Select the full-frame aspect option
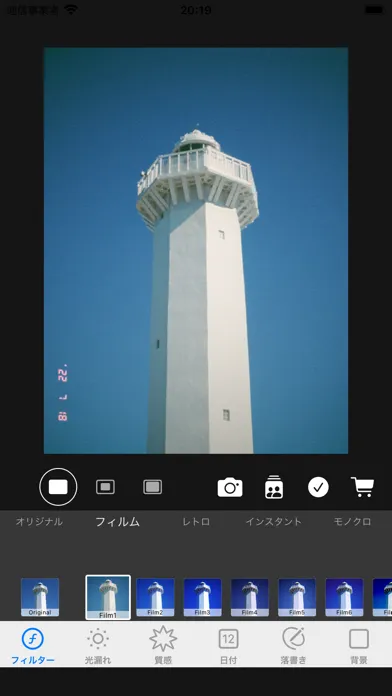 (58, 487)
